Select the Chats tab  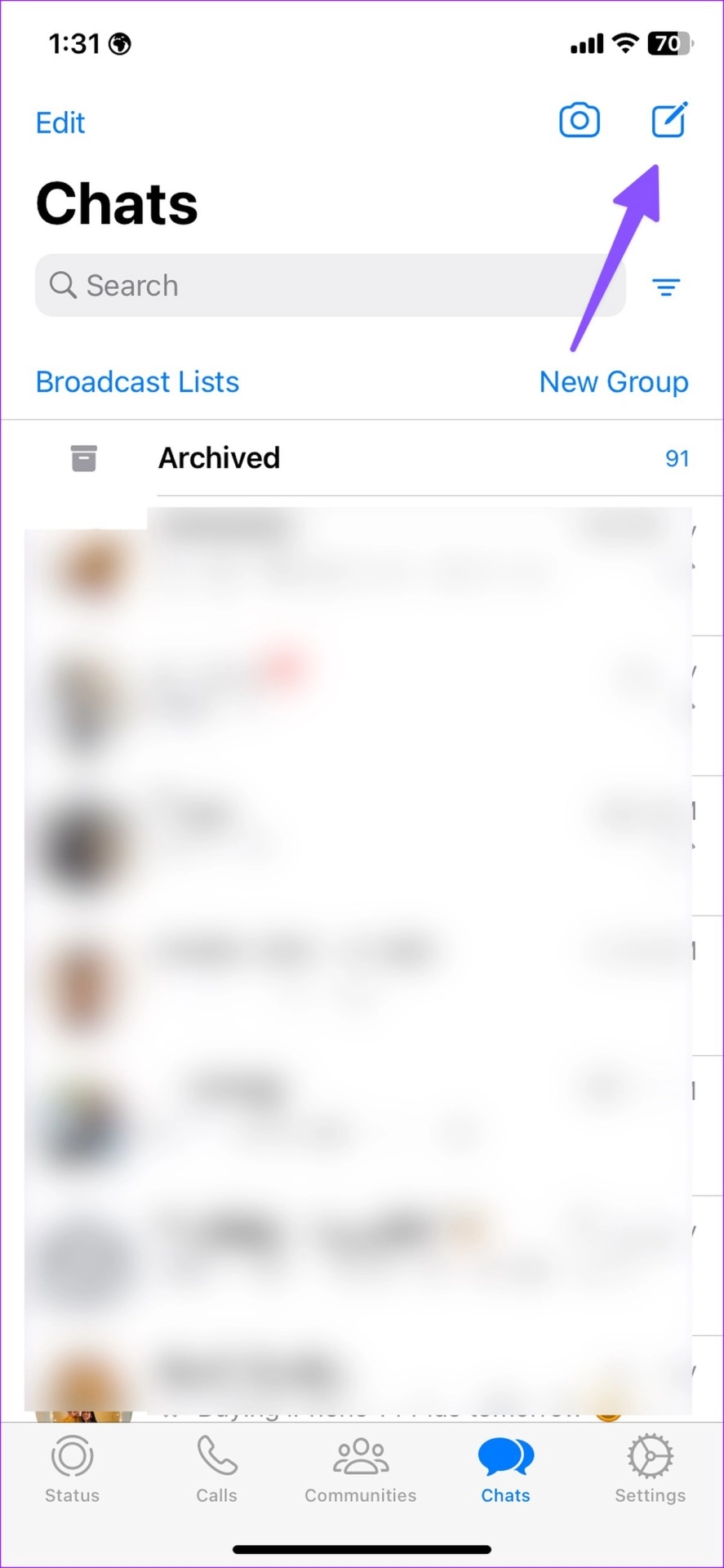pyautogui.click(x=505, y=1469)
